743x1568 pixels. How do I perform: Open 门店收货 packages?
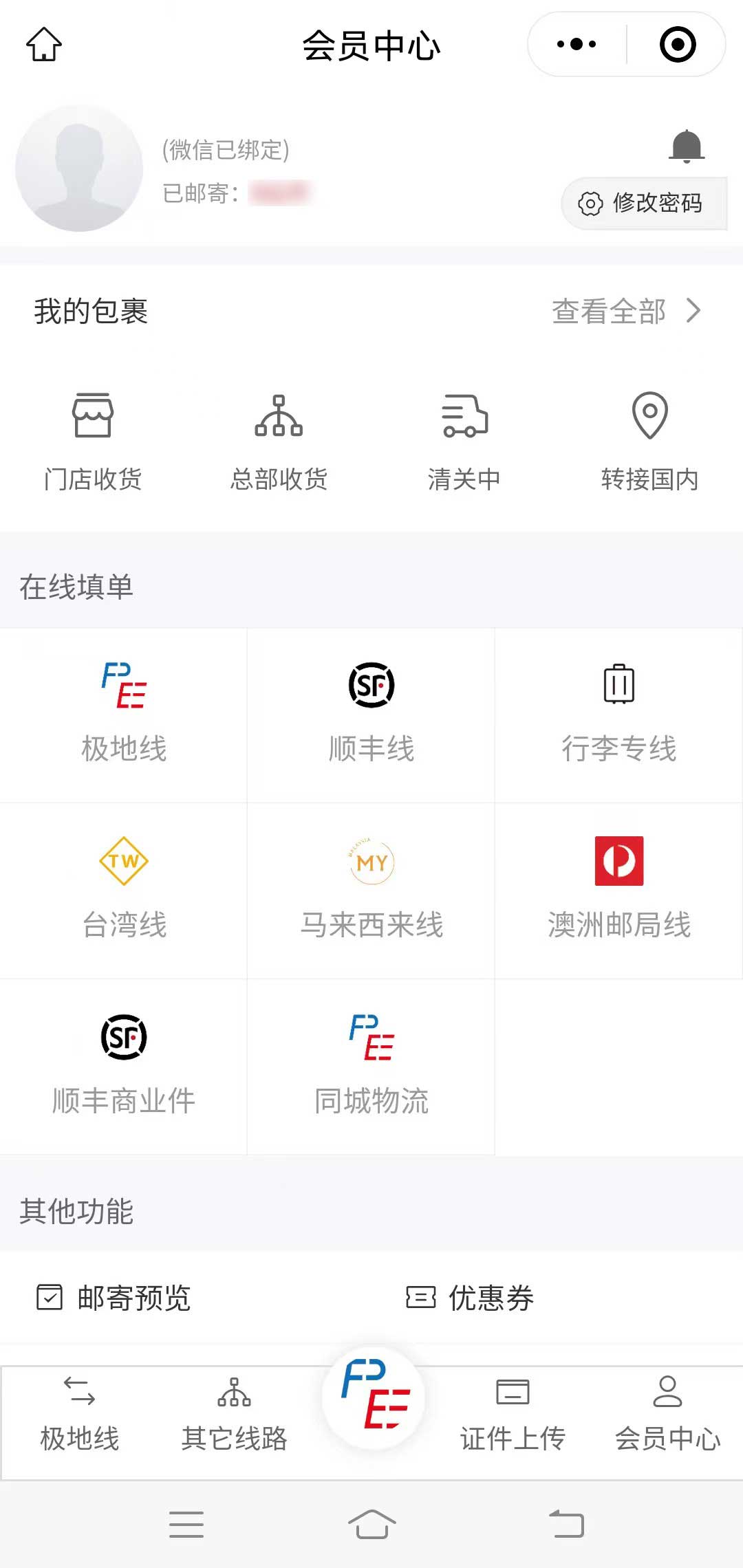click(x=93, y=442)
